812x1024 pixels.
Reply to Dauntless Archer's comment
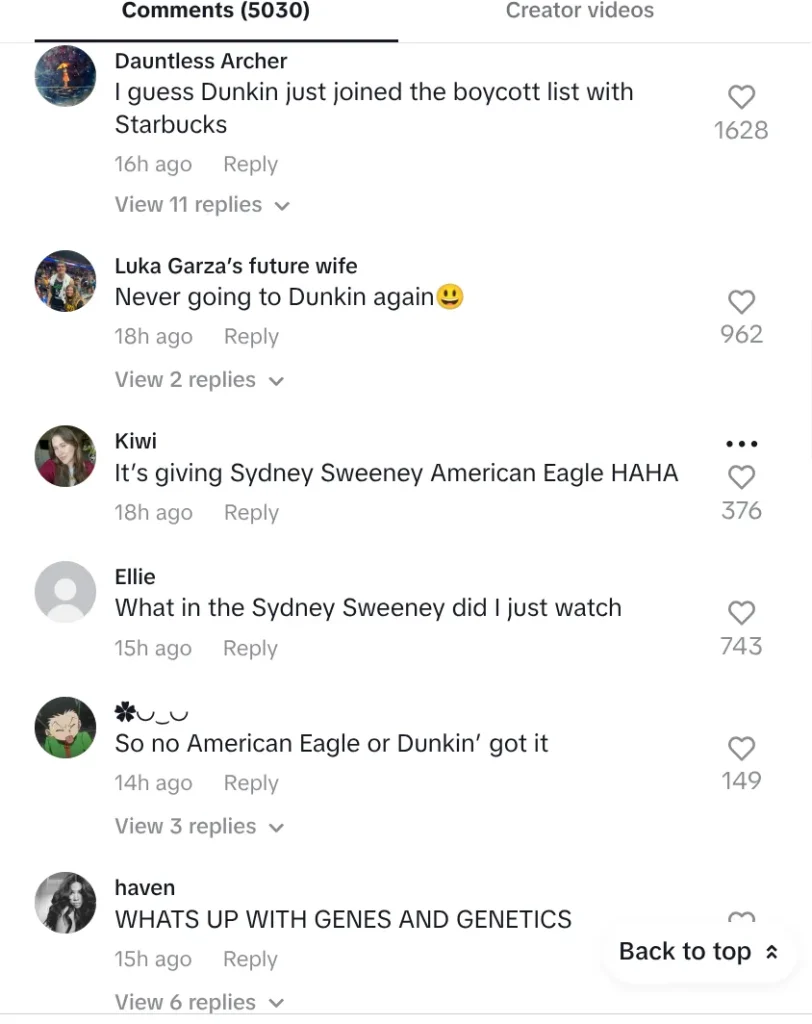pos(250,164)
